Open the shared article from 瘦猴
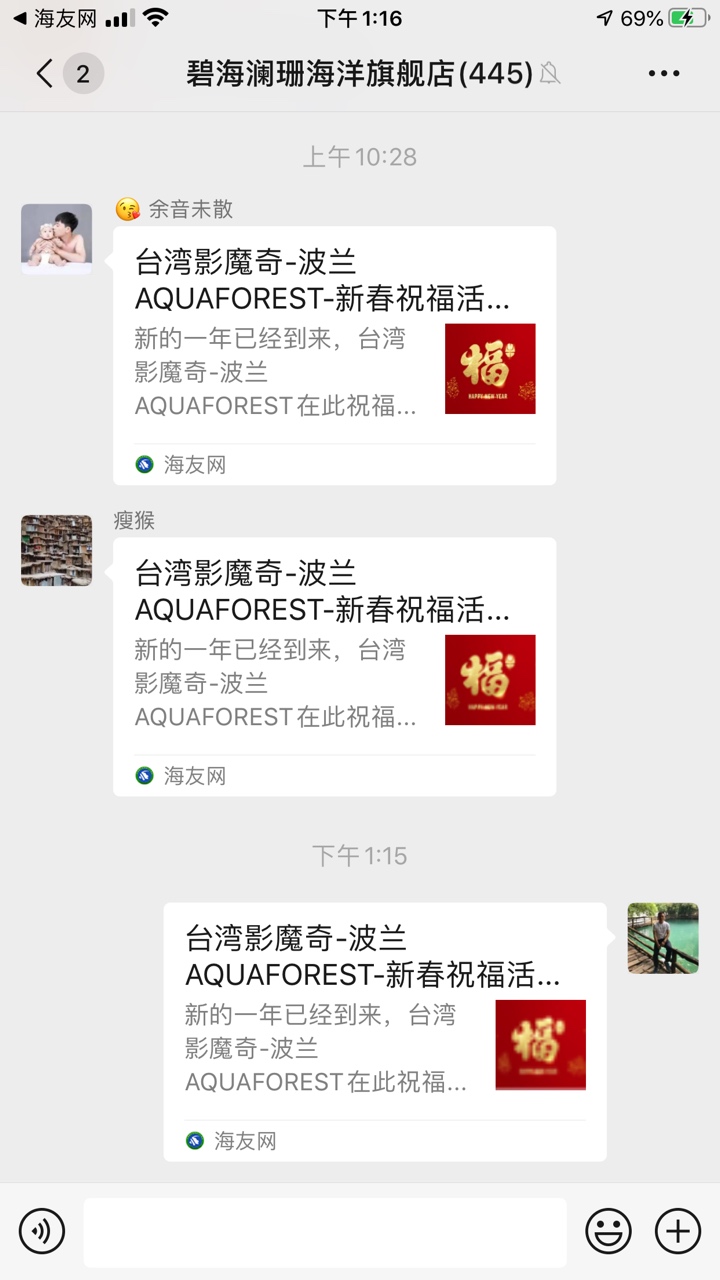The image size is (720, 1280). tap(334, 666)
